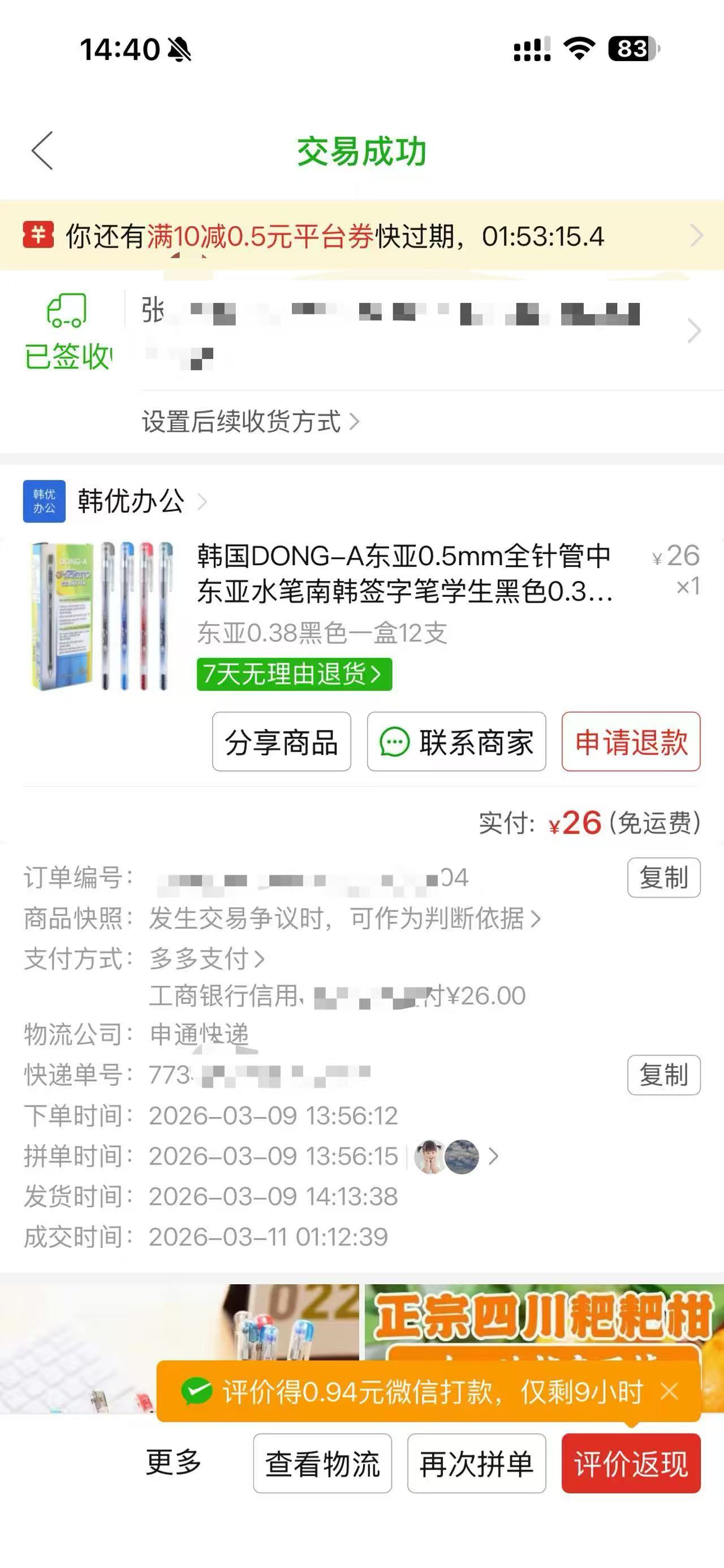Copy the order number
The width and height of the screenshot is (724, 1568).
tap(663, 878)
